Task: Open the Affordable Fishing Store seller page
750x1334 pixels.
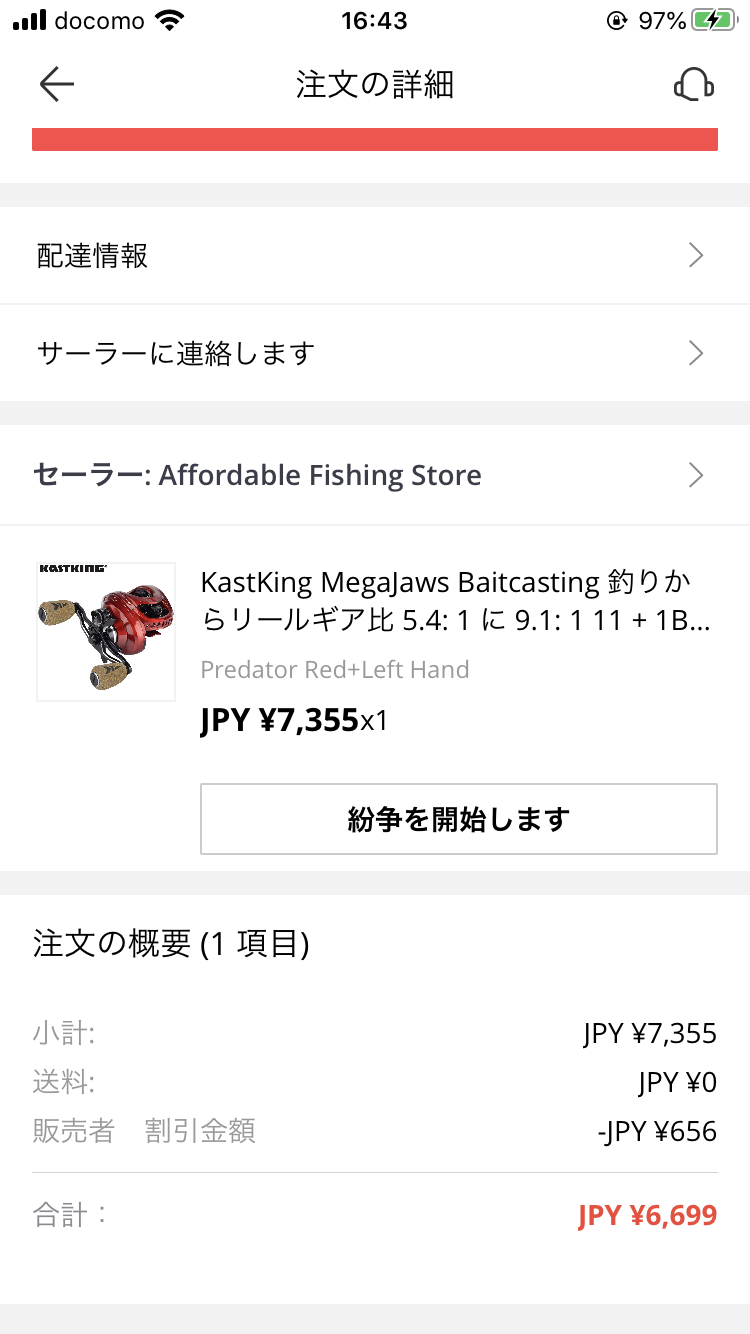Action: pyautogui.click(x=375, y=475)
